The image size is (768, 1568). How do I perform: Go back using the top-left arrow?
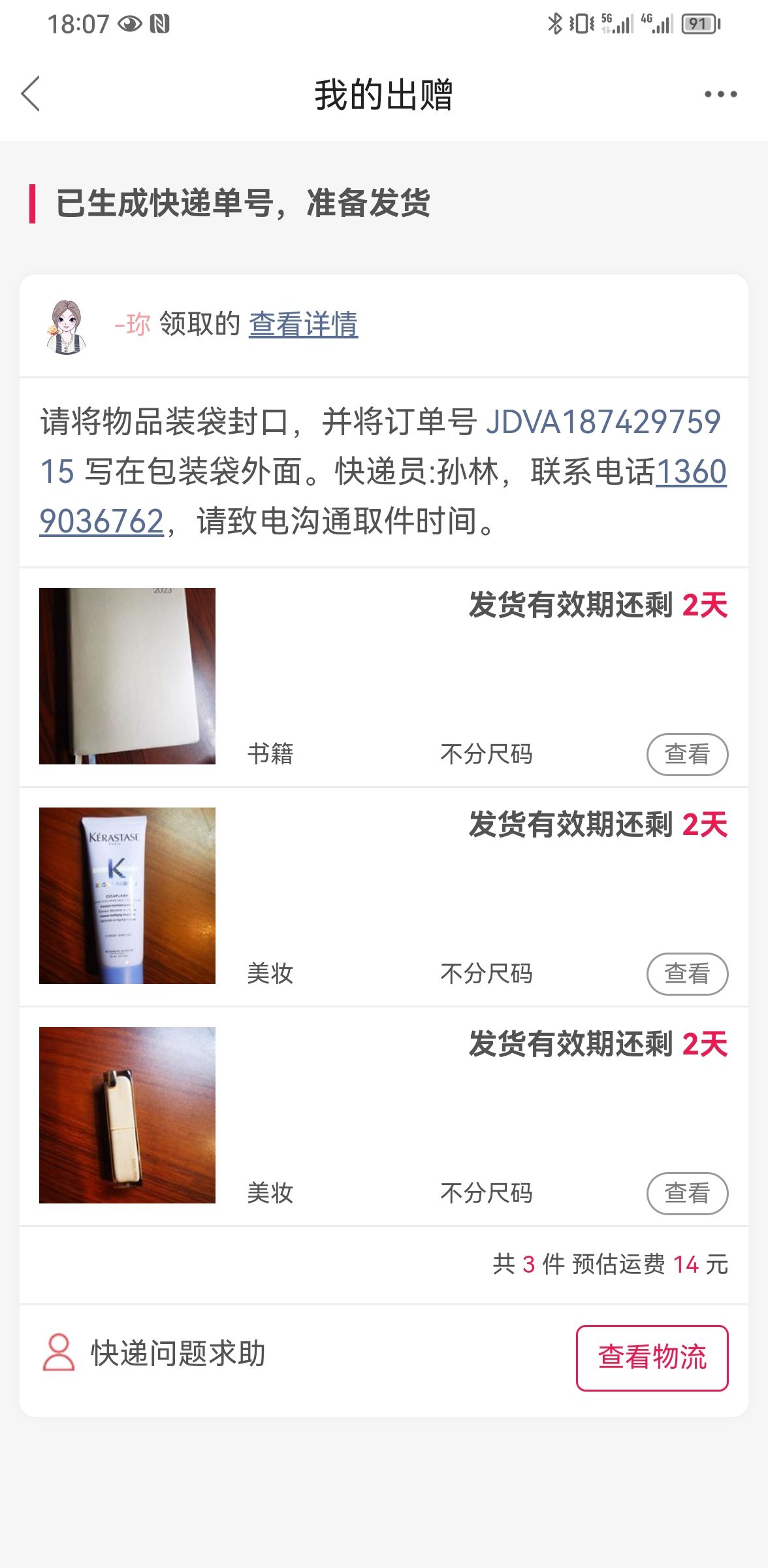(31, 93)
